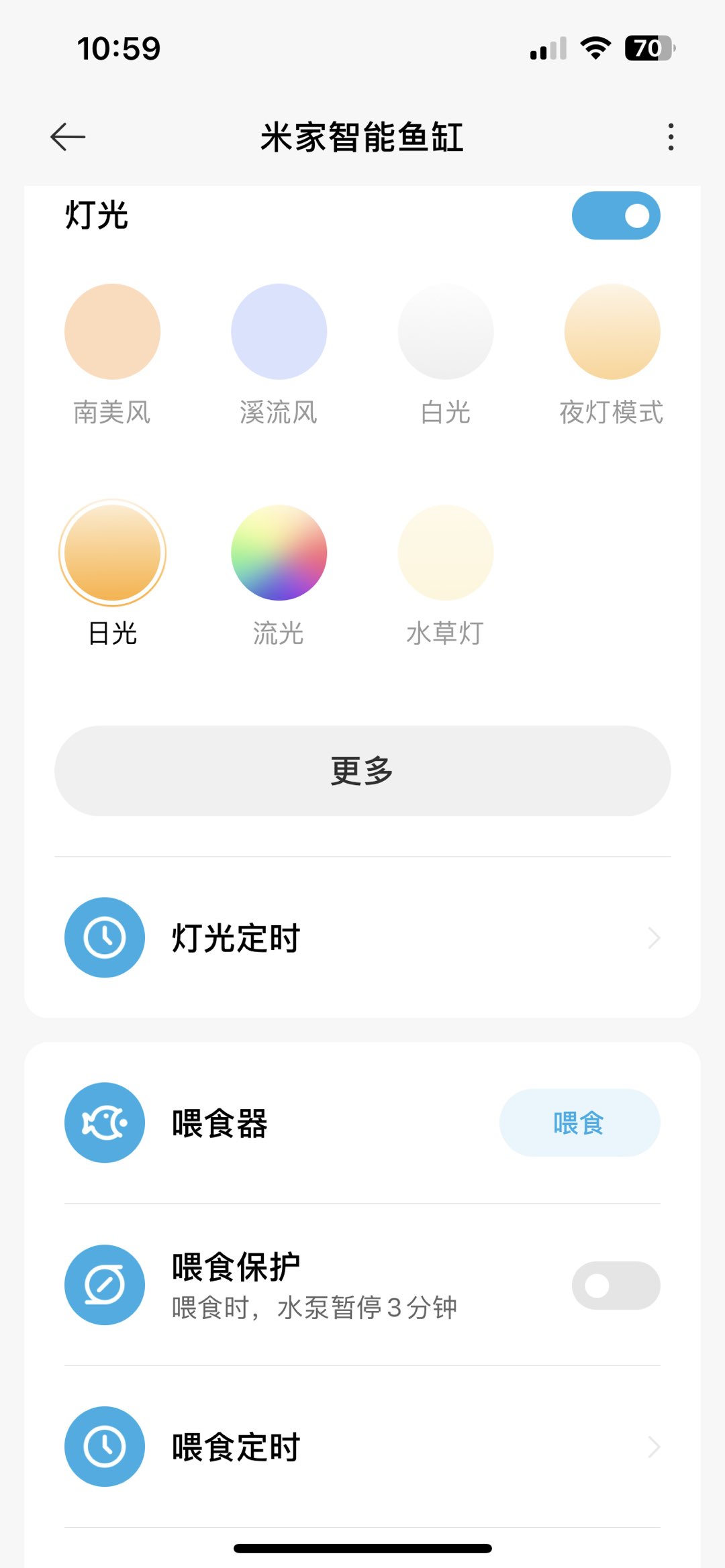Tap the 更多 button
Screen dimensions: 725x1568
coord(362,771)
